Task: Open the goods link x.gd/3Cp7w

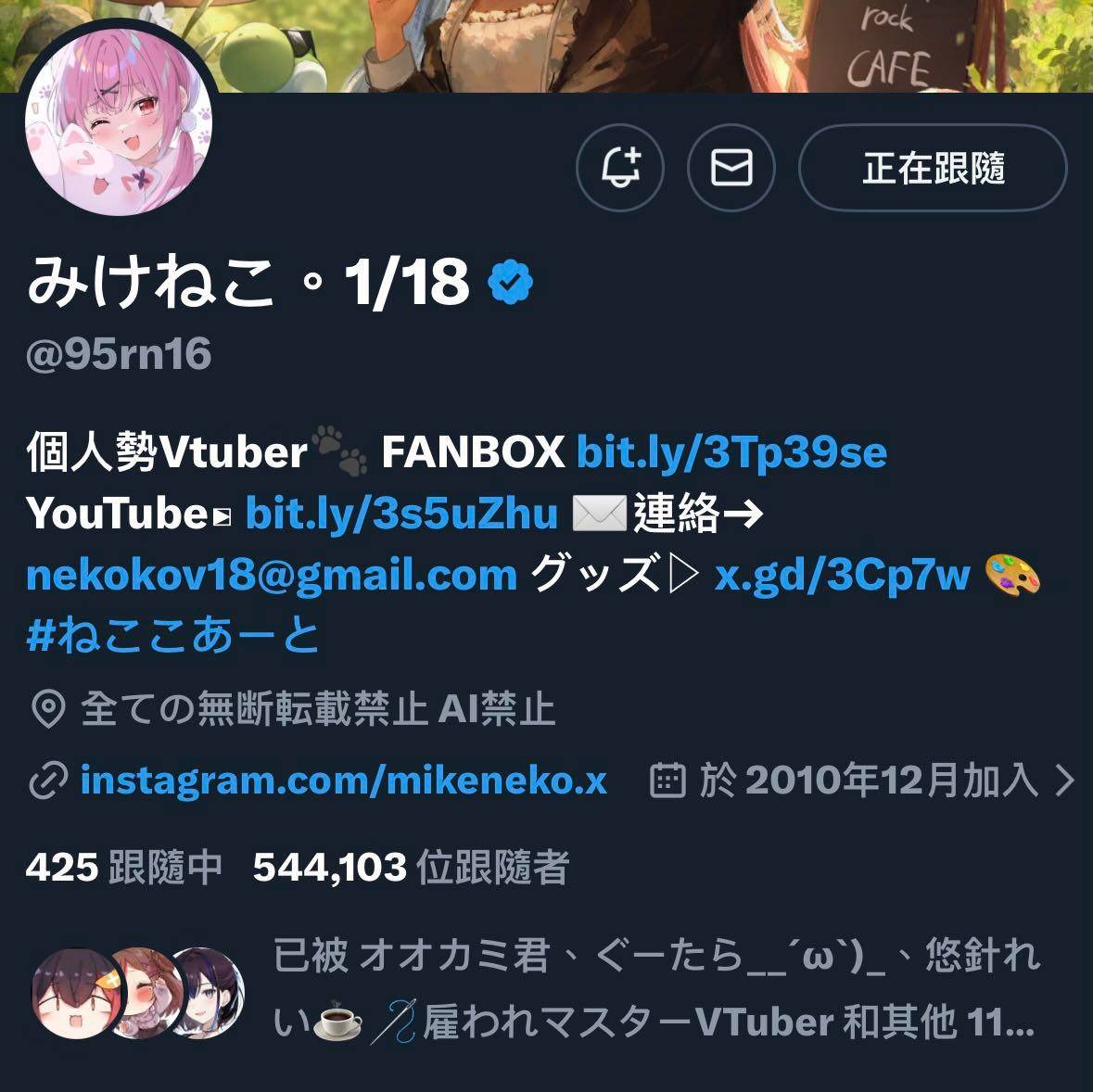Action: tap(842, 575)
